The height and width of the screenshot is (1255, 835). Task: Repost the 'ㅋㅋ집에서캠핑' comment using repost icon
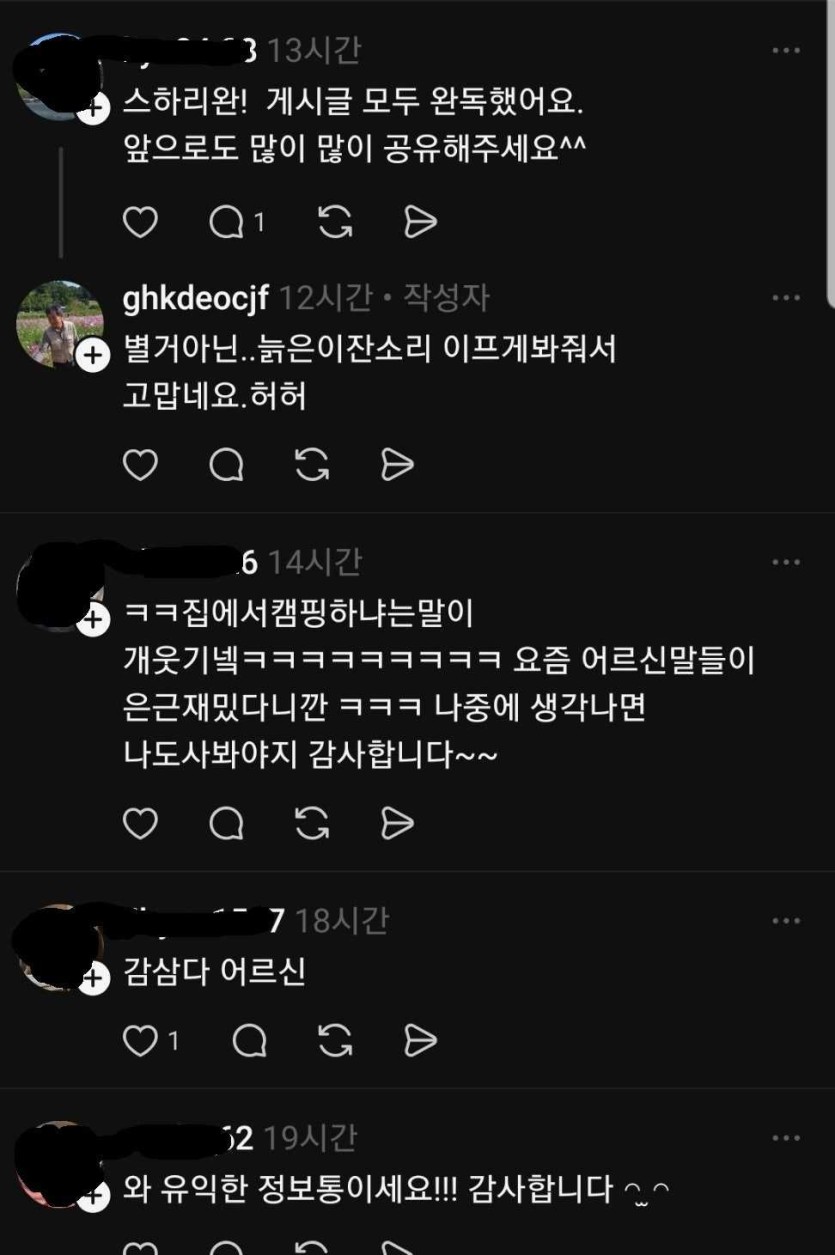pos(313,823)
